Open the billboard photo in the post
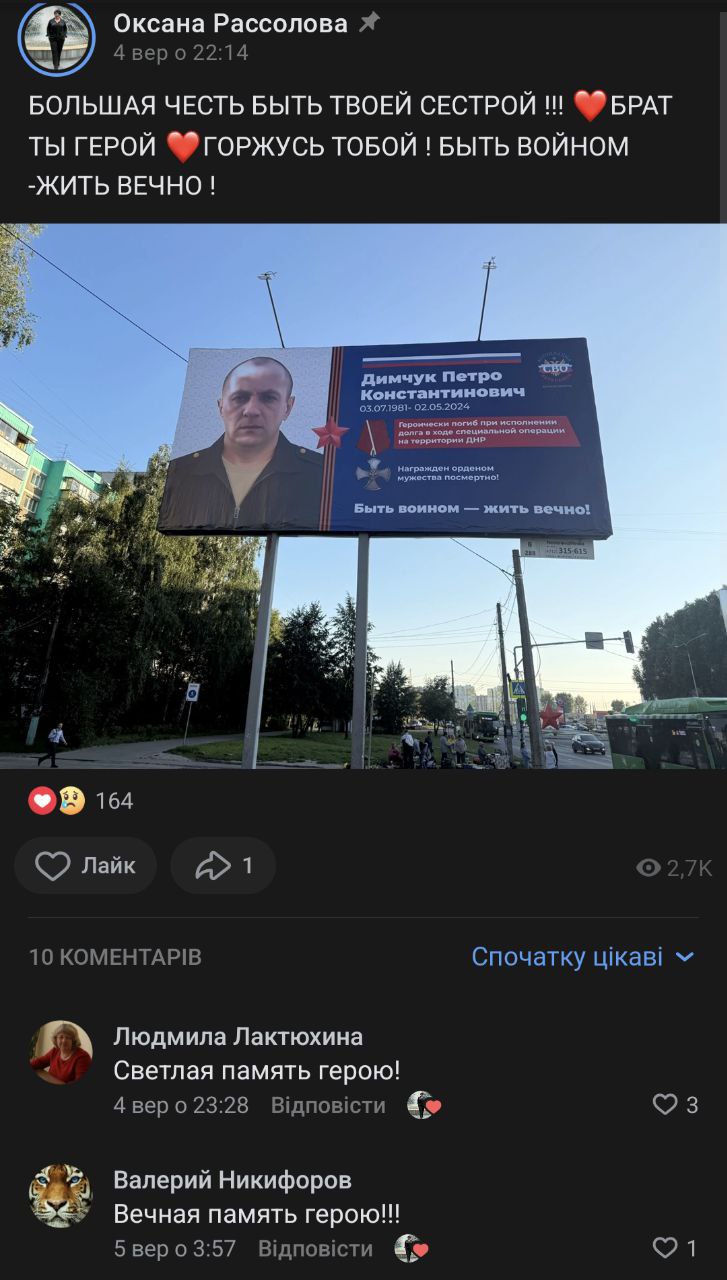Viewport: 727px width, 1280px height. [x=363, y=496]
